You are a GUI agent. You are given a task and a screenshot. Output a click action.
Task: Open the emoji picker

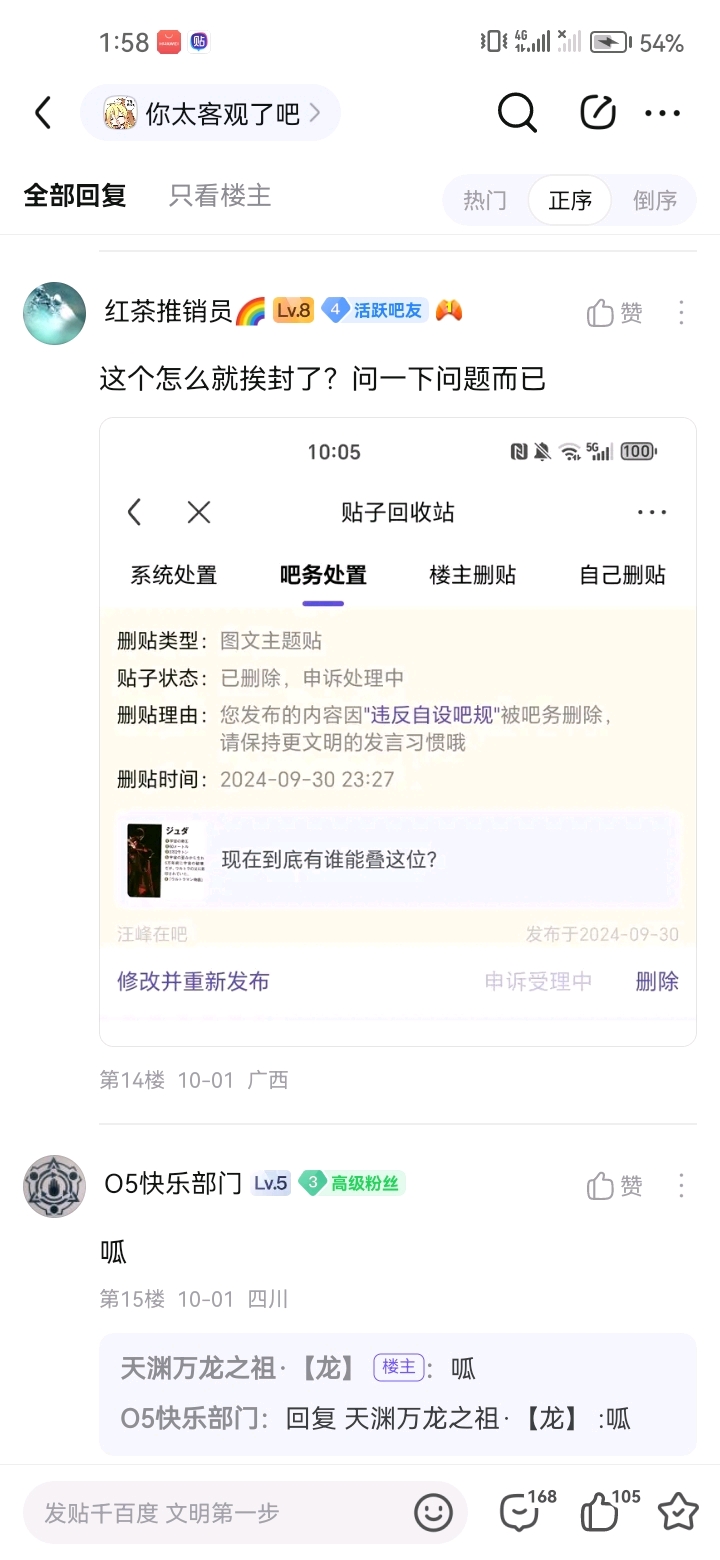[x=433, y=1513]
